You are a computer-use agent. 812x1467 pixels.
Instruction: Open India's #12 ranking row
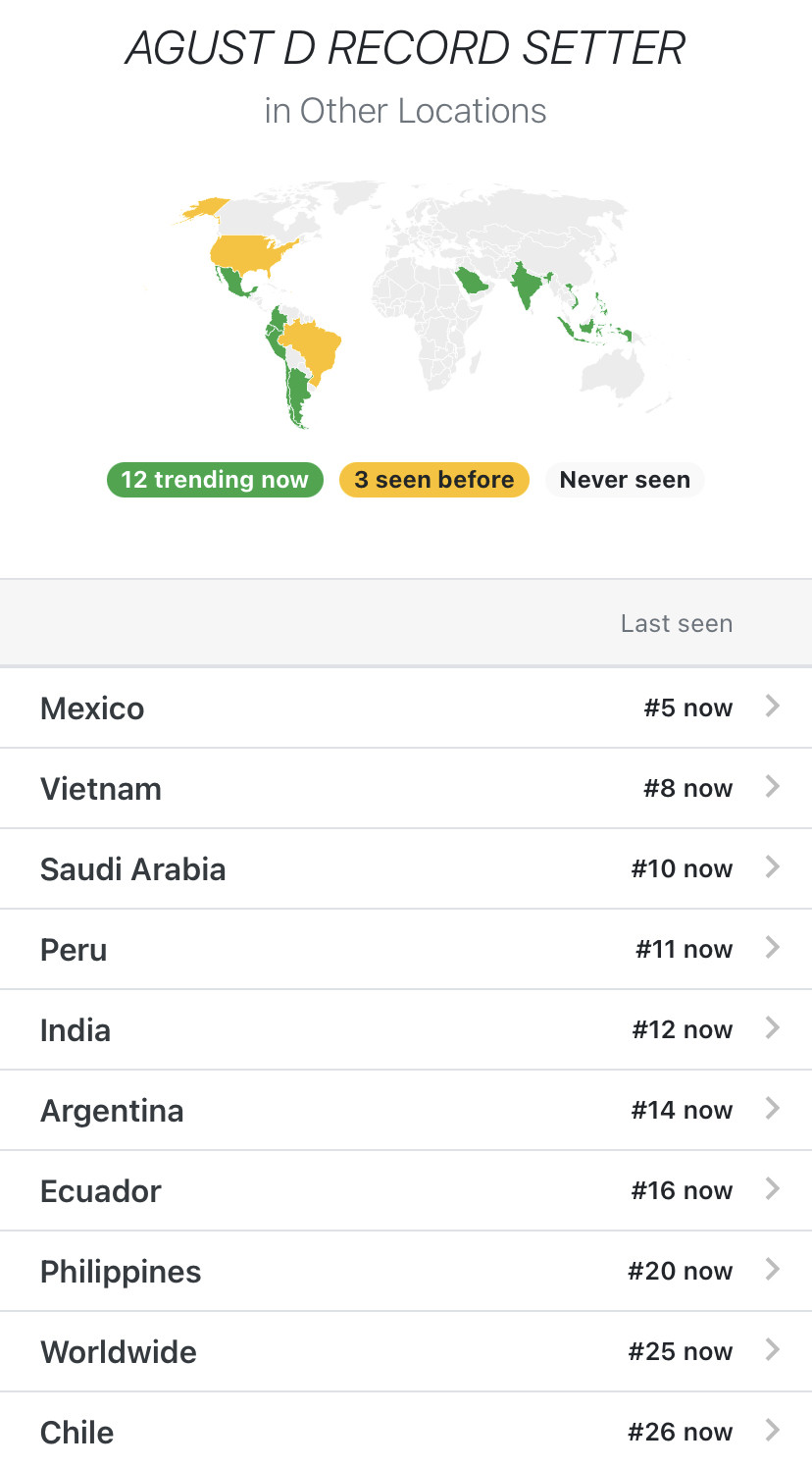tap(406, 1029)
